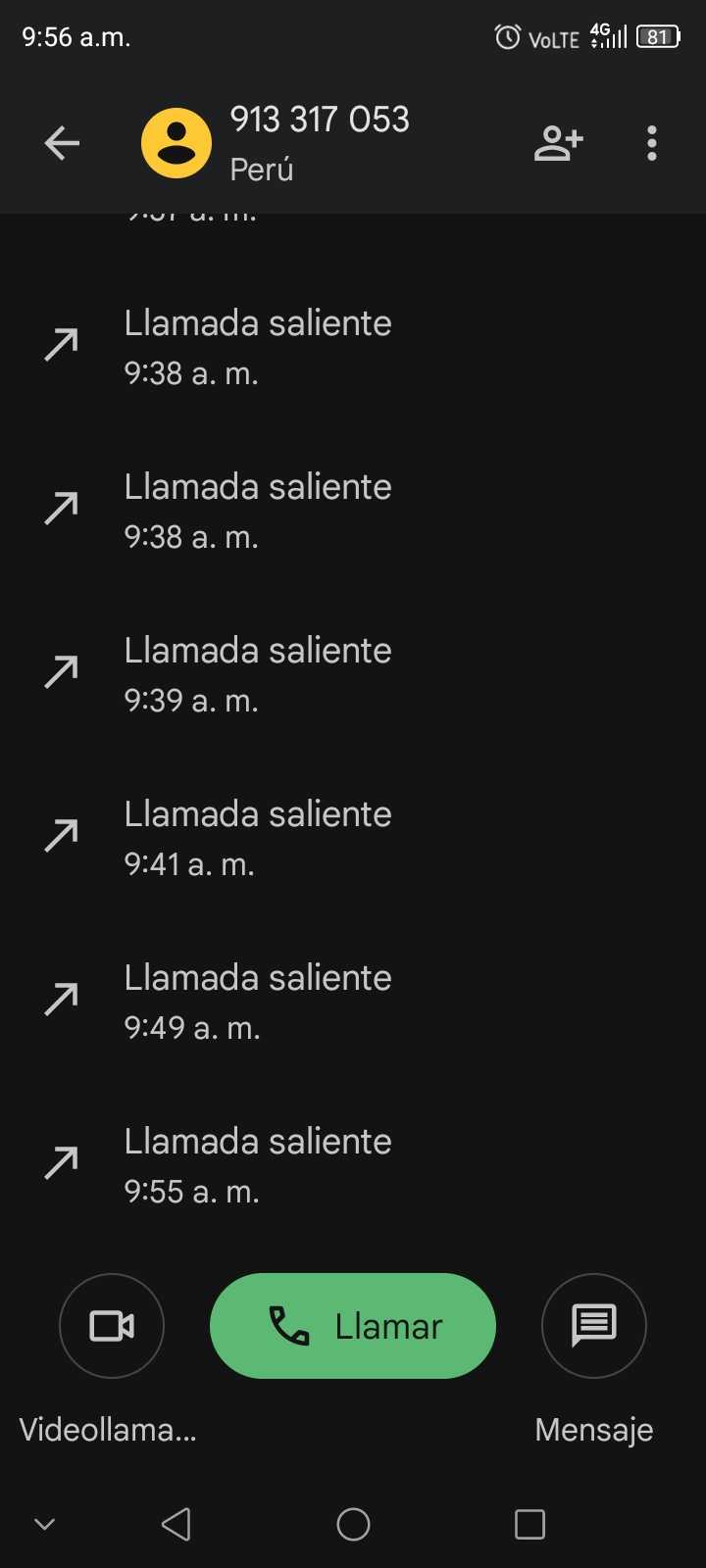Send a message via Mensaje button
The image size is (706, 1568).
point(594,1326)
